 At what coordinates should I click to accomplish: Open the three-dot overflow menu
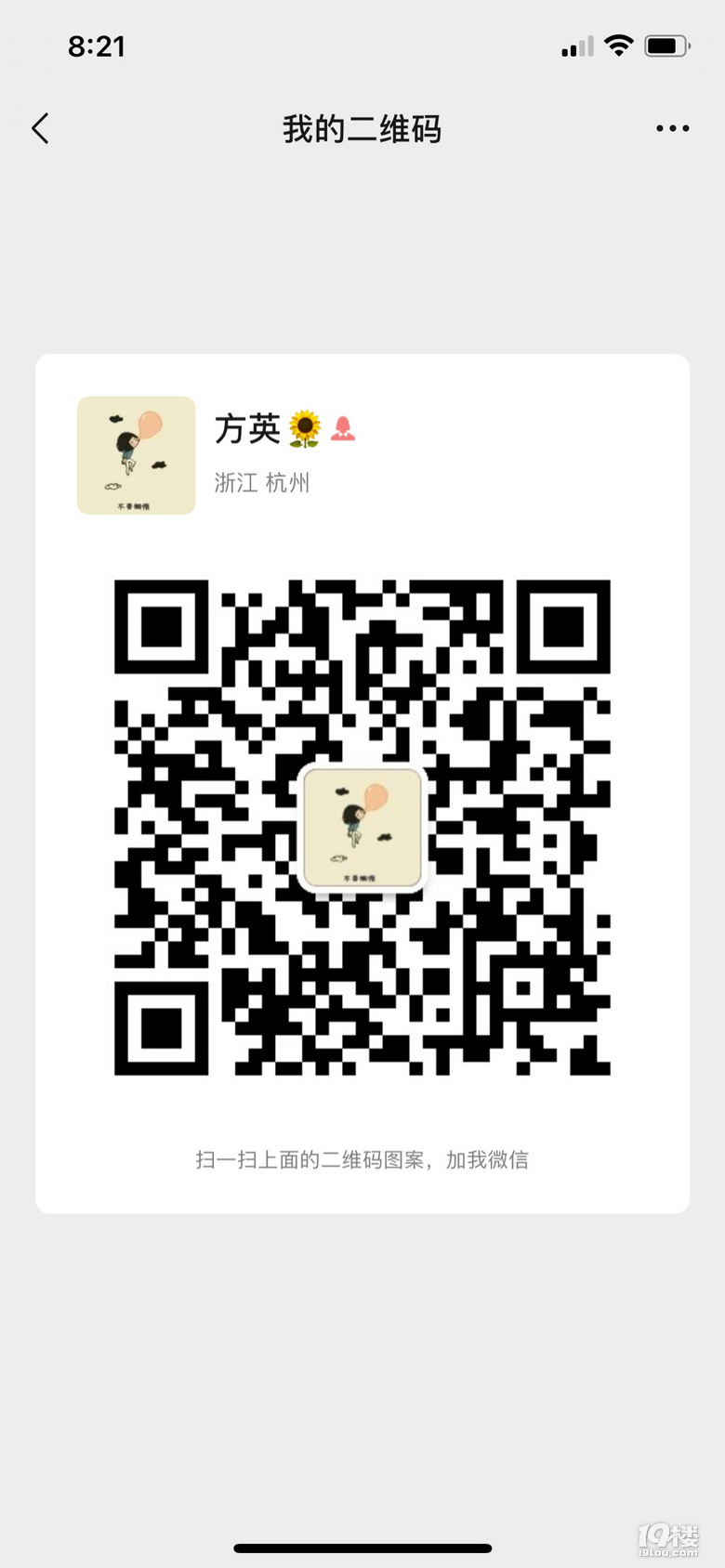(672, 128)
